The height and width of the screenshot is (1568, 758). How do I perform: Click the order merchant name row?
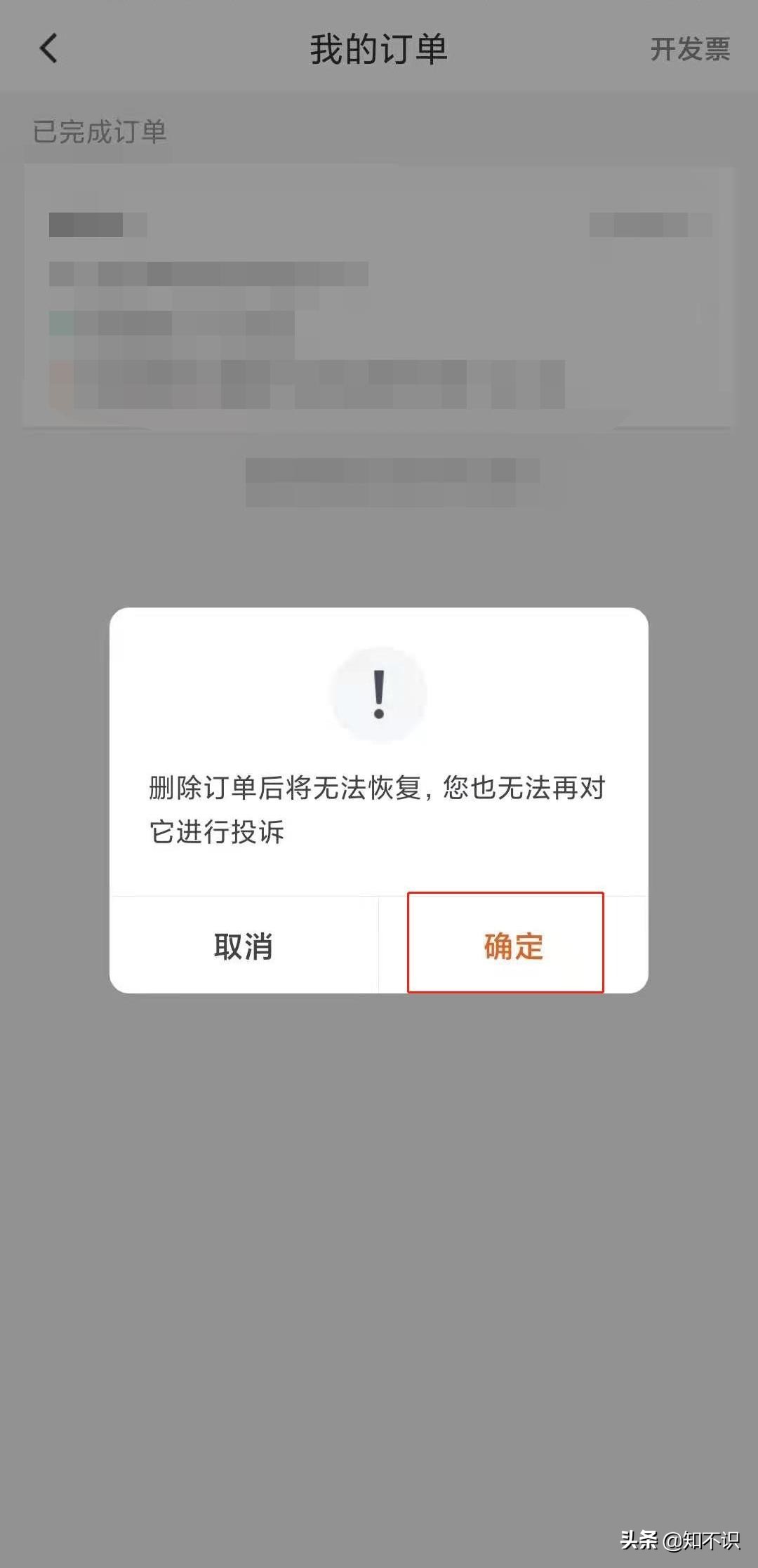click(x=98, y=226)
